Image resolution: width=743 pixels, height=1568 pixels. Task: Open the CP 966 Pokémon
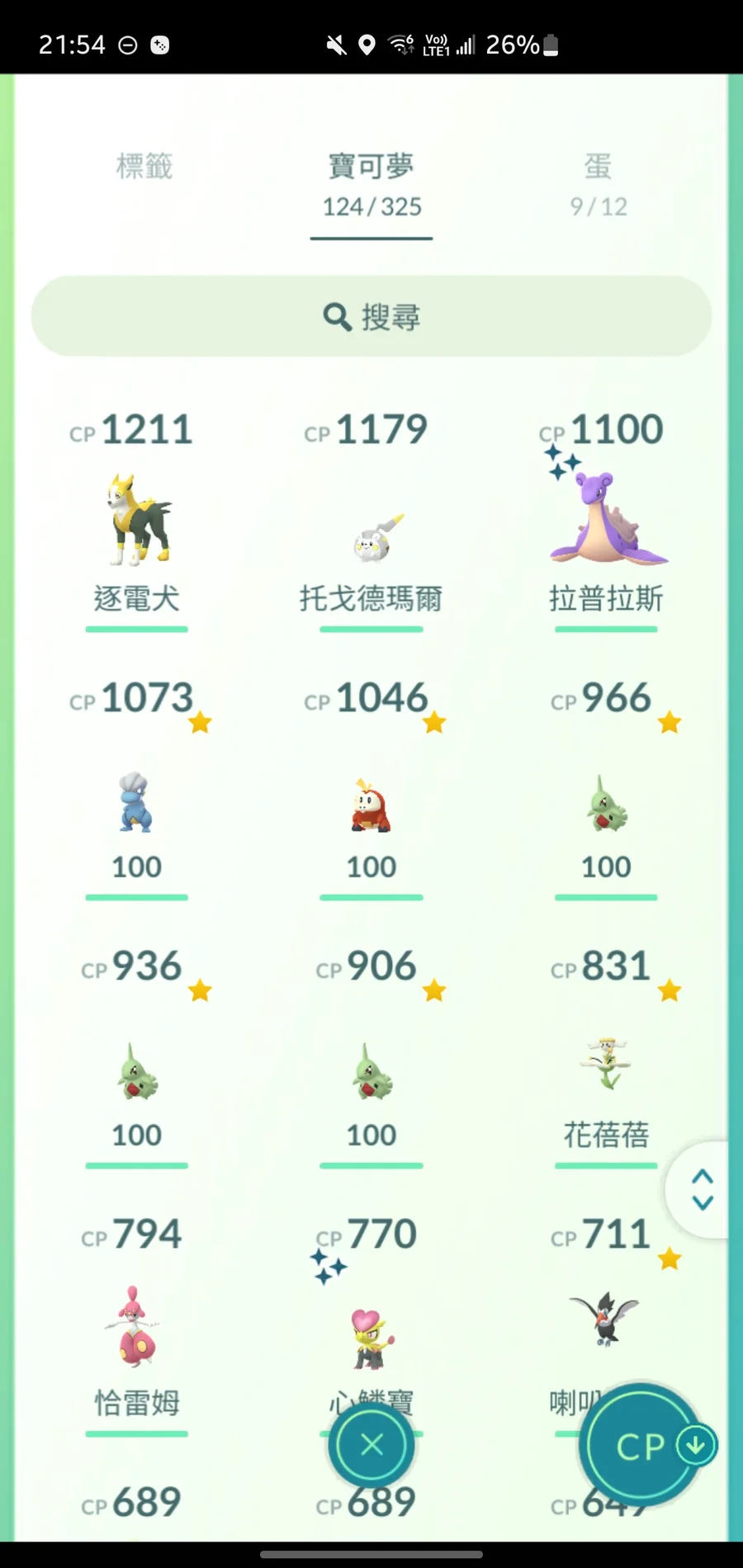click(x=607, y=805)
